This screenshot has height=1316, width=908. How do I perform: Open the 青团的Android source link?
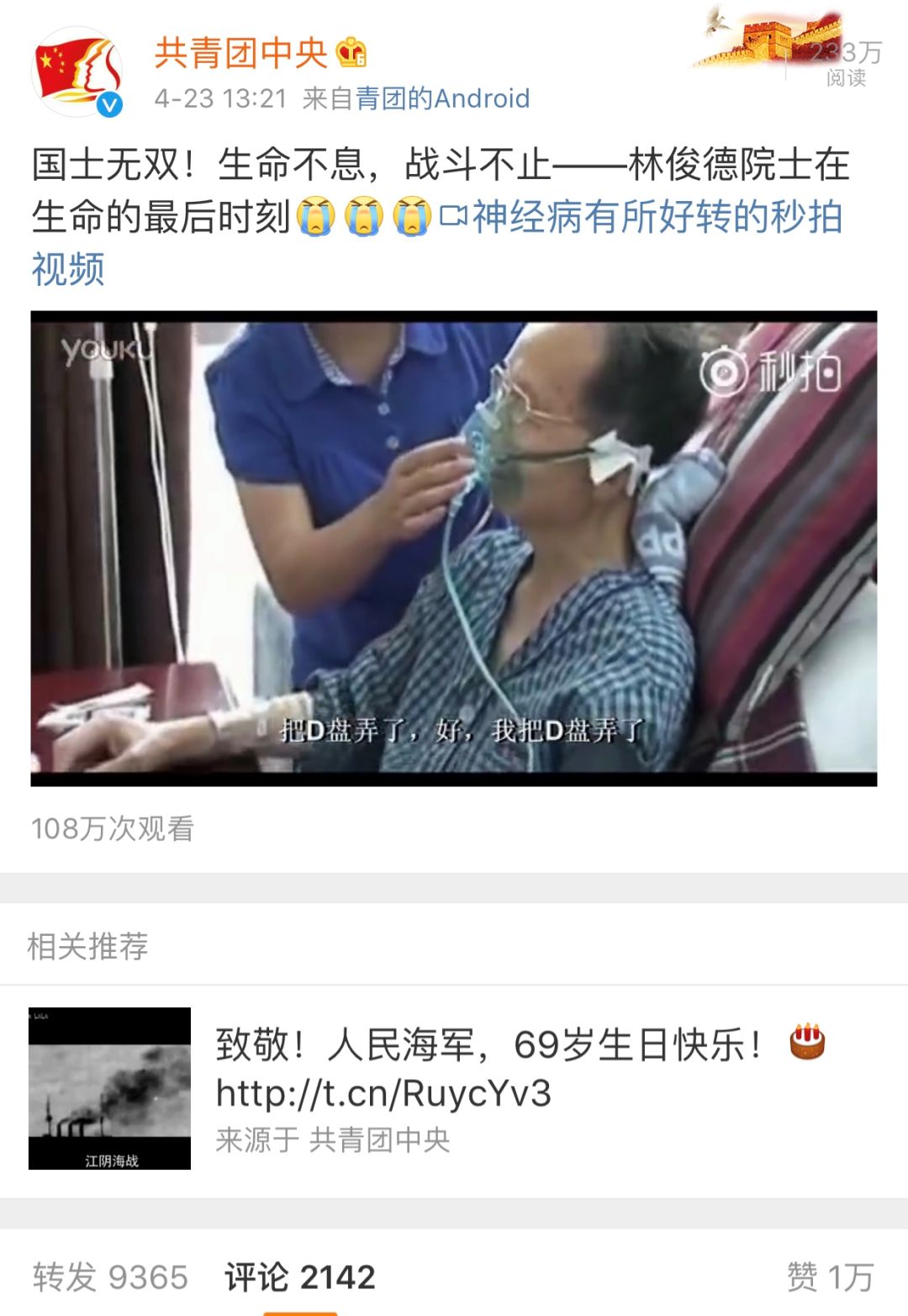(442, 98)
